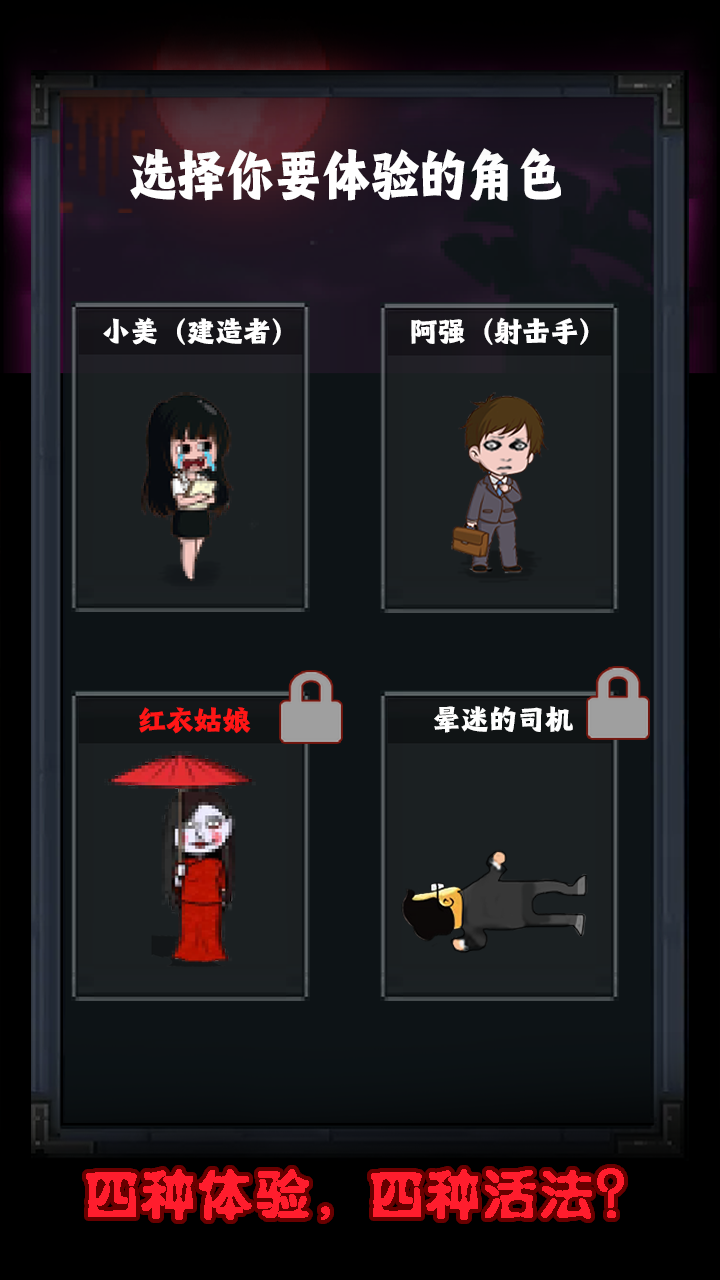Select the locked 晕迷的司机 card
Viewport: 720px width, 1280px height.
point(500,845)
